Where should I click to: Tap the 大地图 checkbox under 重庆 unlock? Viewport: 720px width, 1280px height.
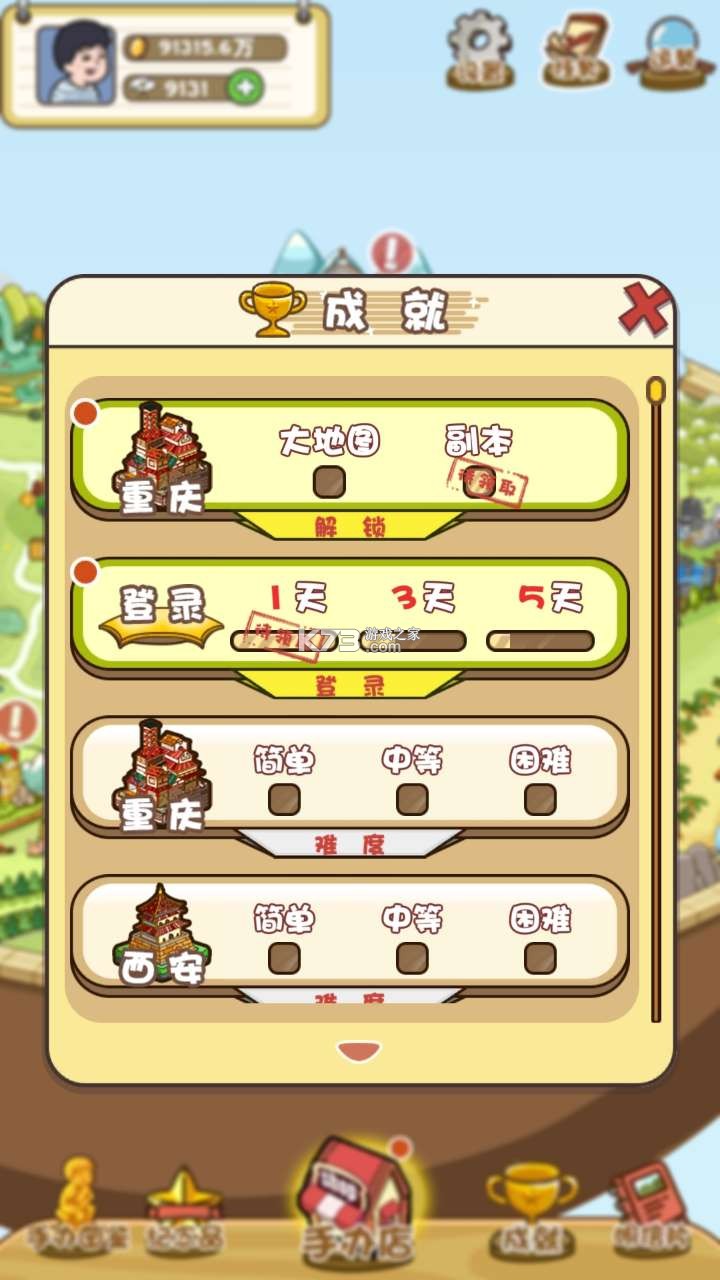(329, 482)
